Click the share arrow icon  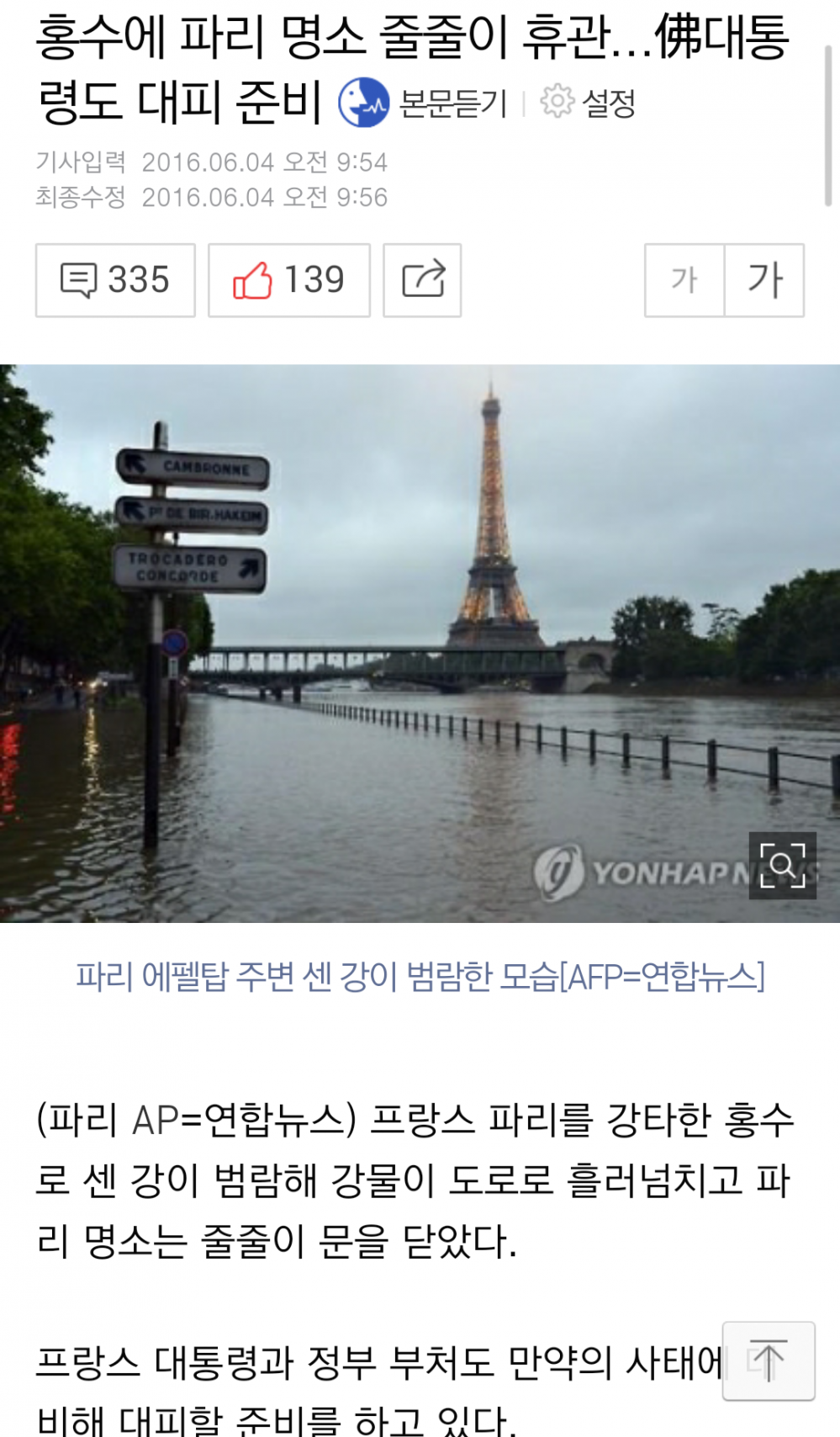421,280
